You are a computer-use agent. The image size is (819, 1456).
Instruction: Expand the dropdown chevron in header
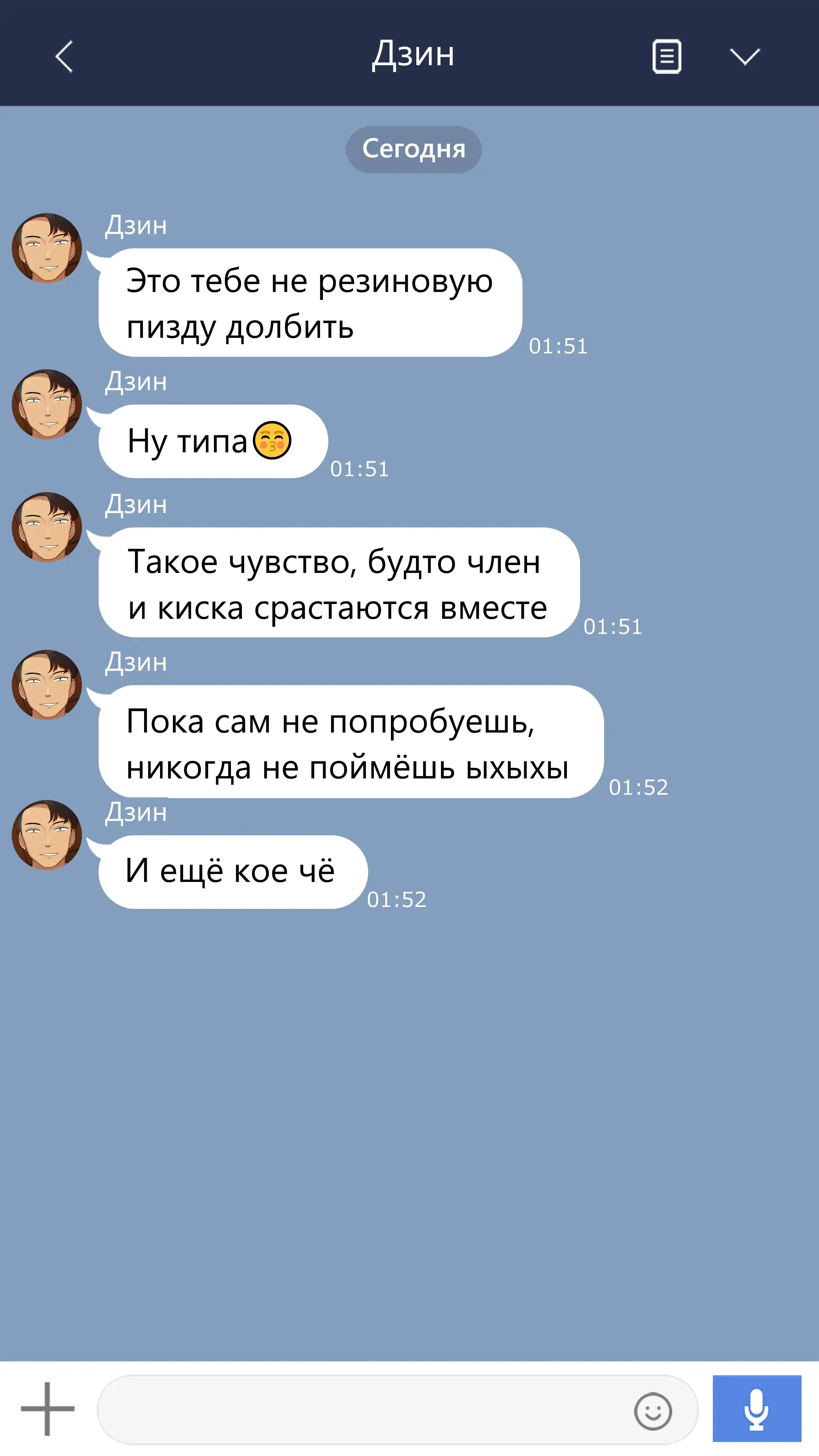pos(744,56)
